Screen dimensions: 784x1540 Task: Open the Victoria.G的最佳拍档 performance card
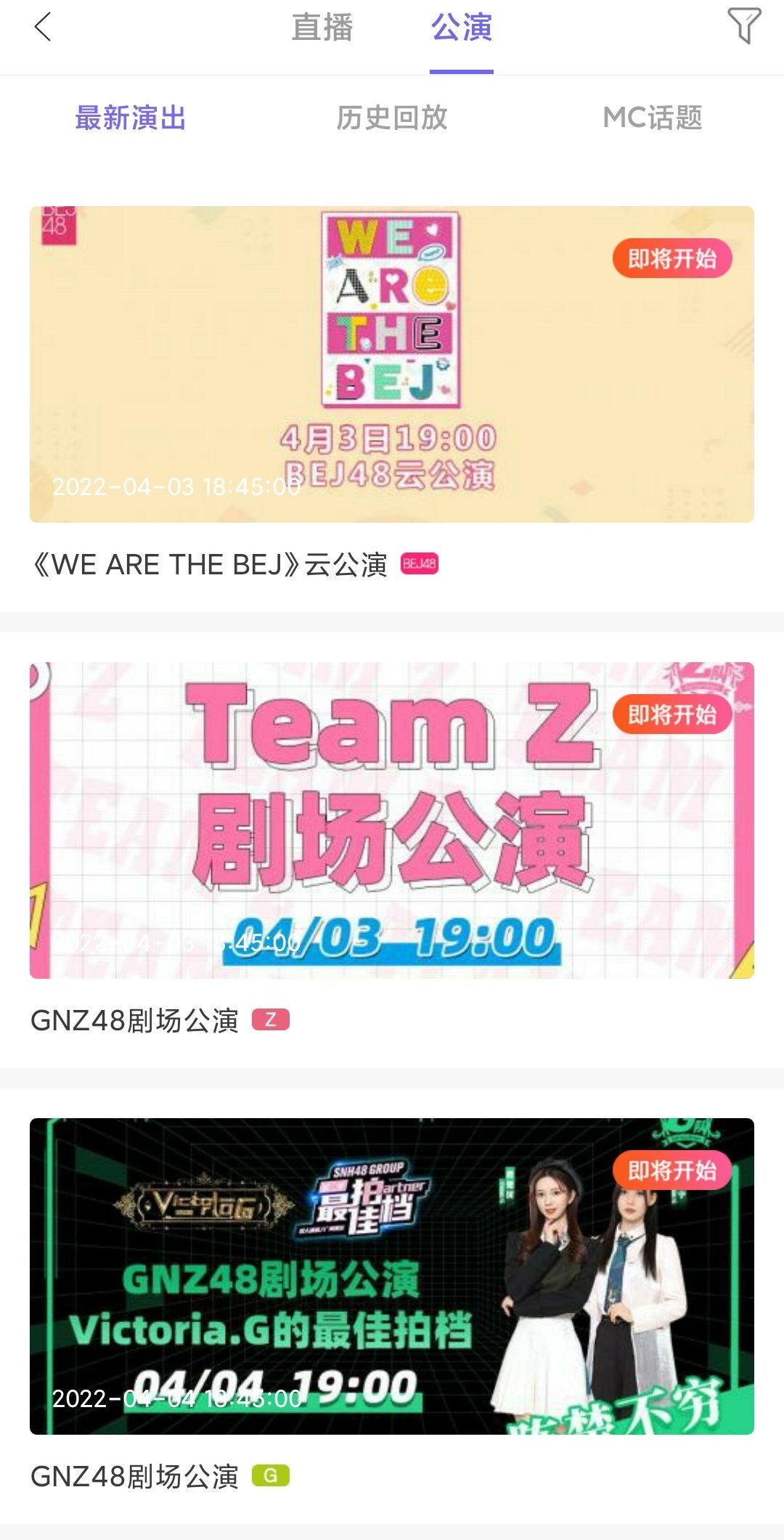392,1276
